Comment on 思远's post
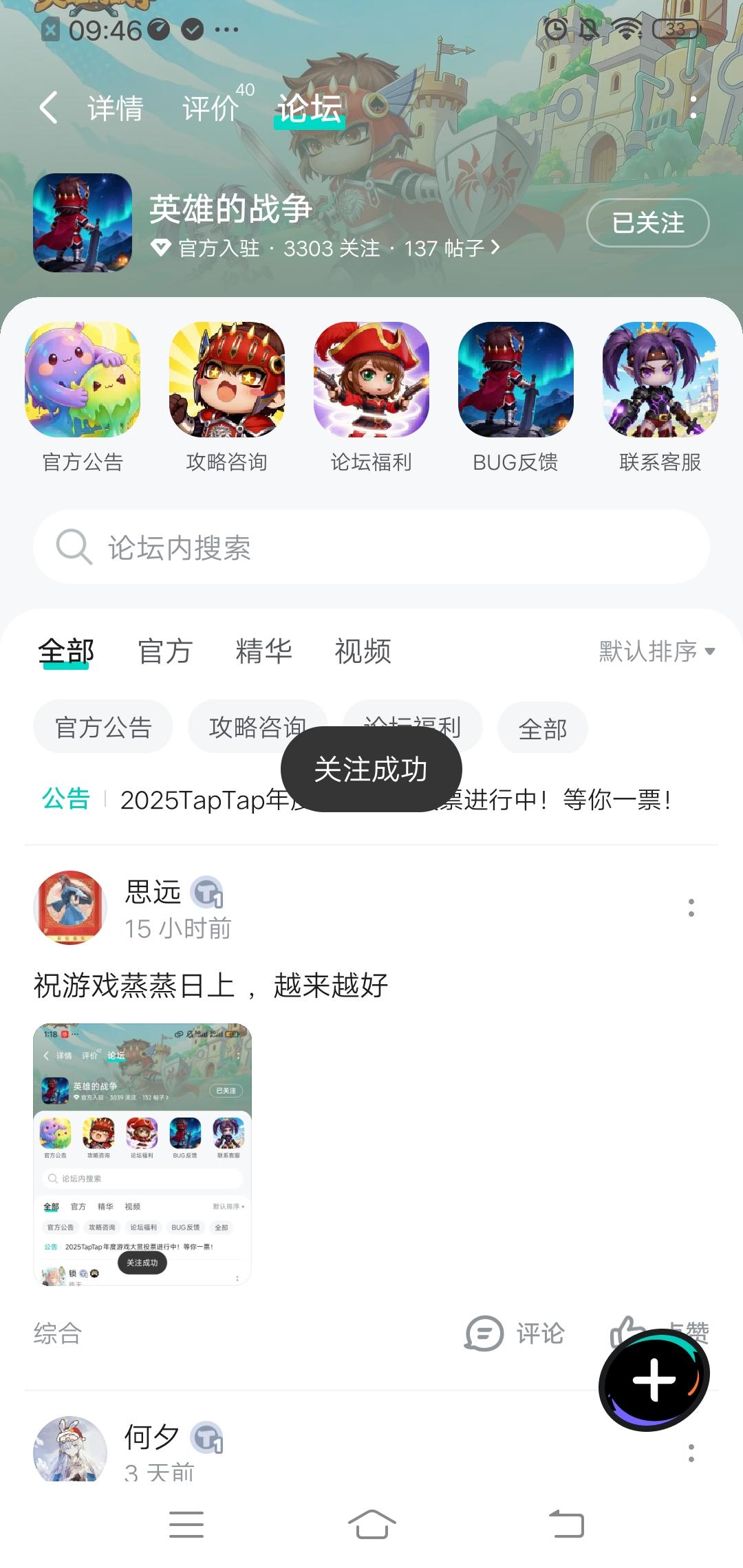Viewport: 743px width, 1568px height. (x=515, y=1333)
